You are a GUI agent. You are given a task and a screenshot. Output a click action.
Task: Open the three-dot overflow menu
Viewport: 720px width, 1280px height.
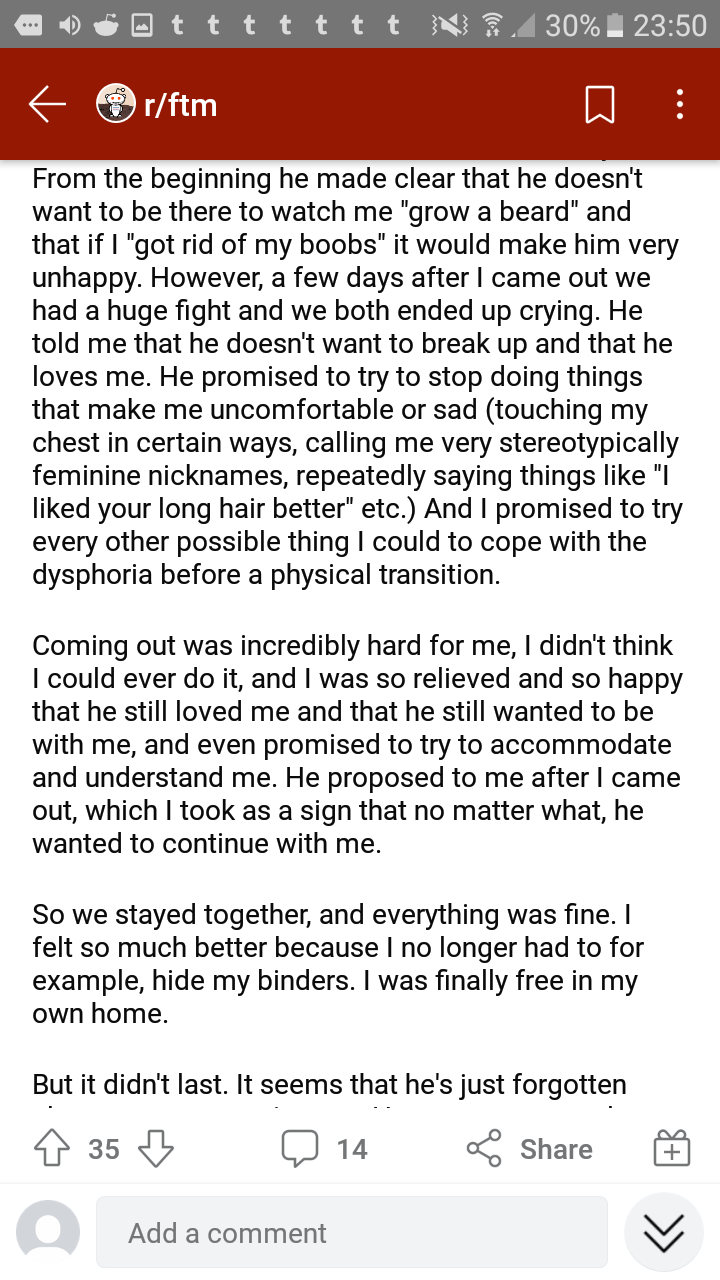[x=680, y=104]
